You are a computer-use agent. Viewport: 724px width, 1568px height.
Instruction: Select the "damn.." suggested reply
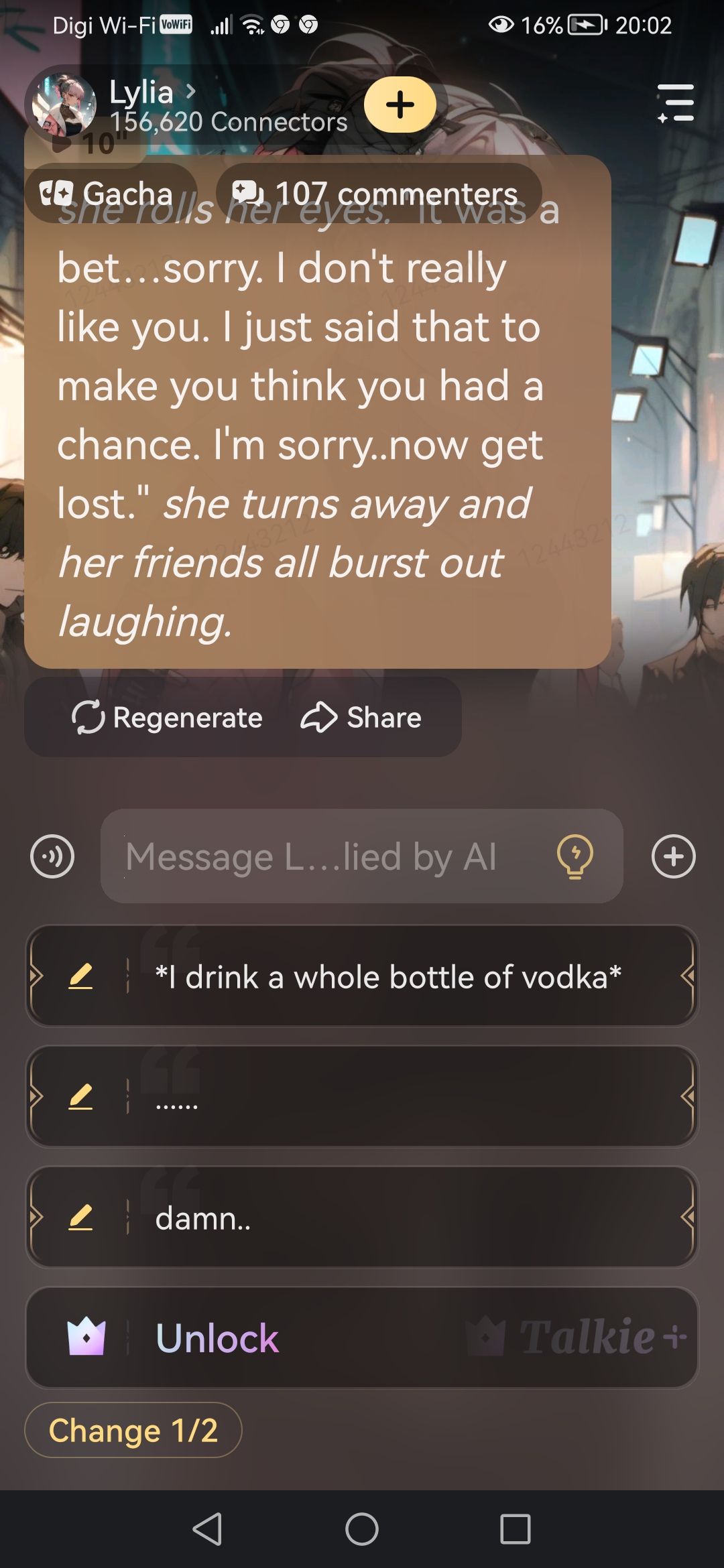click(x=389, y=1218)
